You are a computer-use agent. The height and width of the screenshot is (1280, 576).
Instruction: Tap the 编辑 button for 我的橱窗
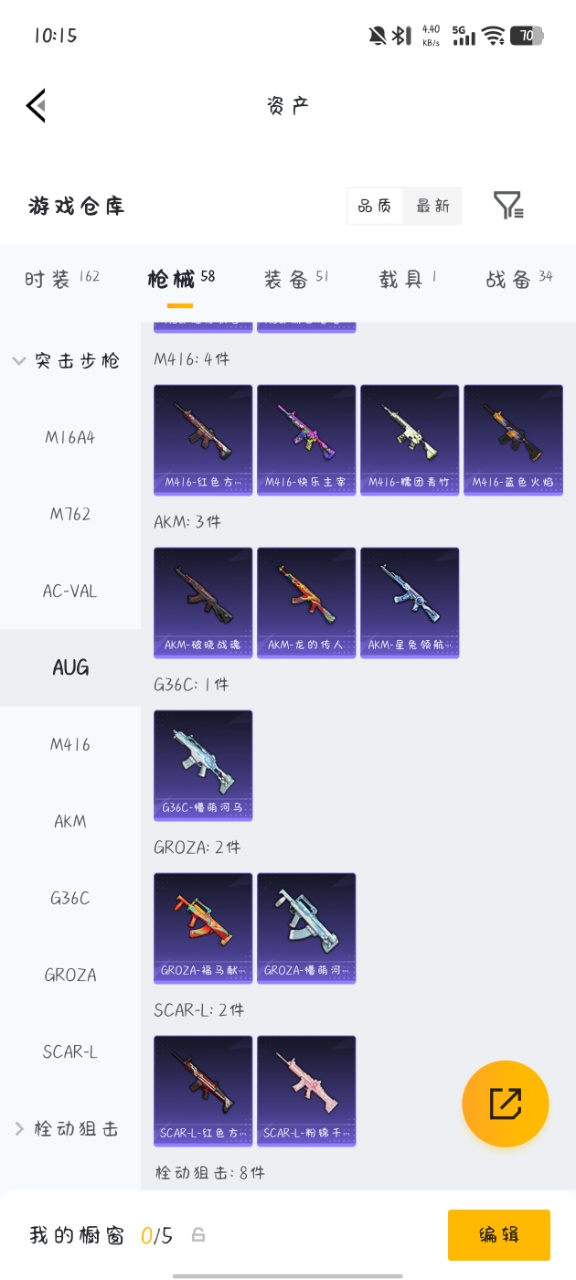[x=499, y=1235]
